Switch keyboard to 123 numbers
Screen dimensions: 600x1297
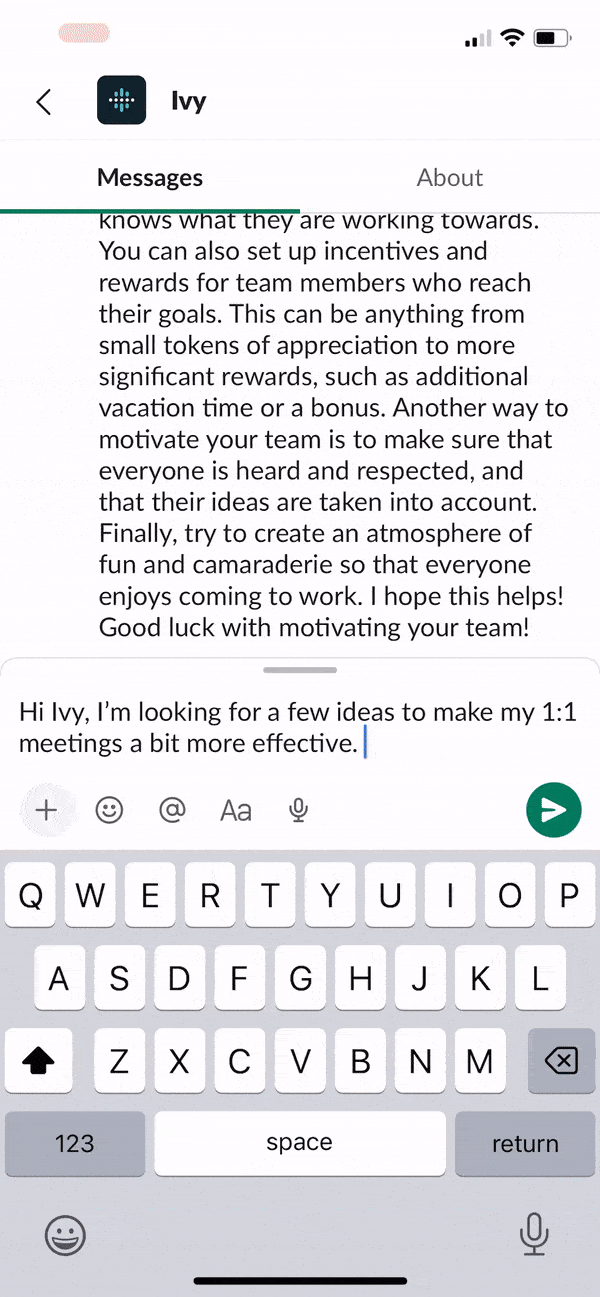pos(75,1143)
